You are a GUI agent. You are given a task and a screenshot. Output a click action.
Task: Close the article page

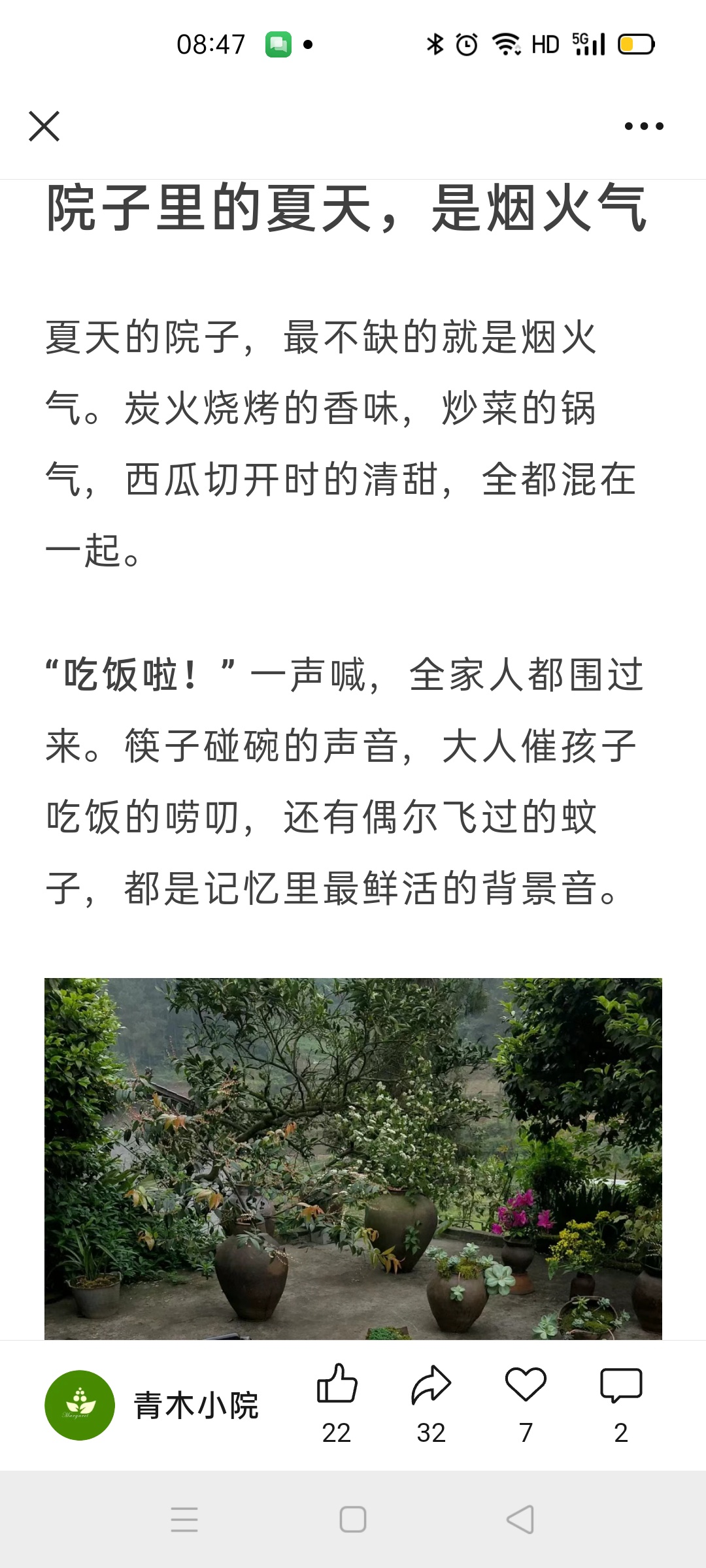(44, 126)
